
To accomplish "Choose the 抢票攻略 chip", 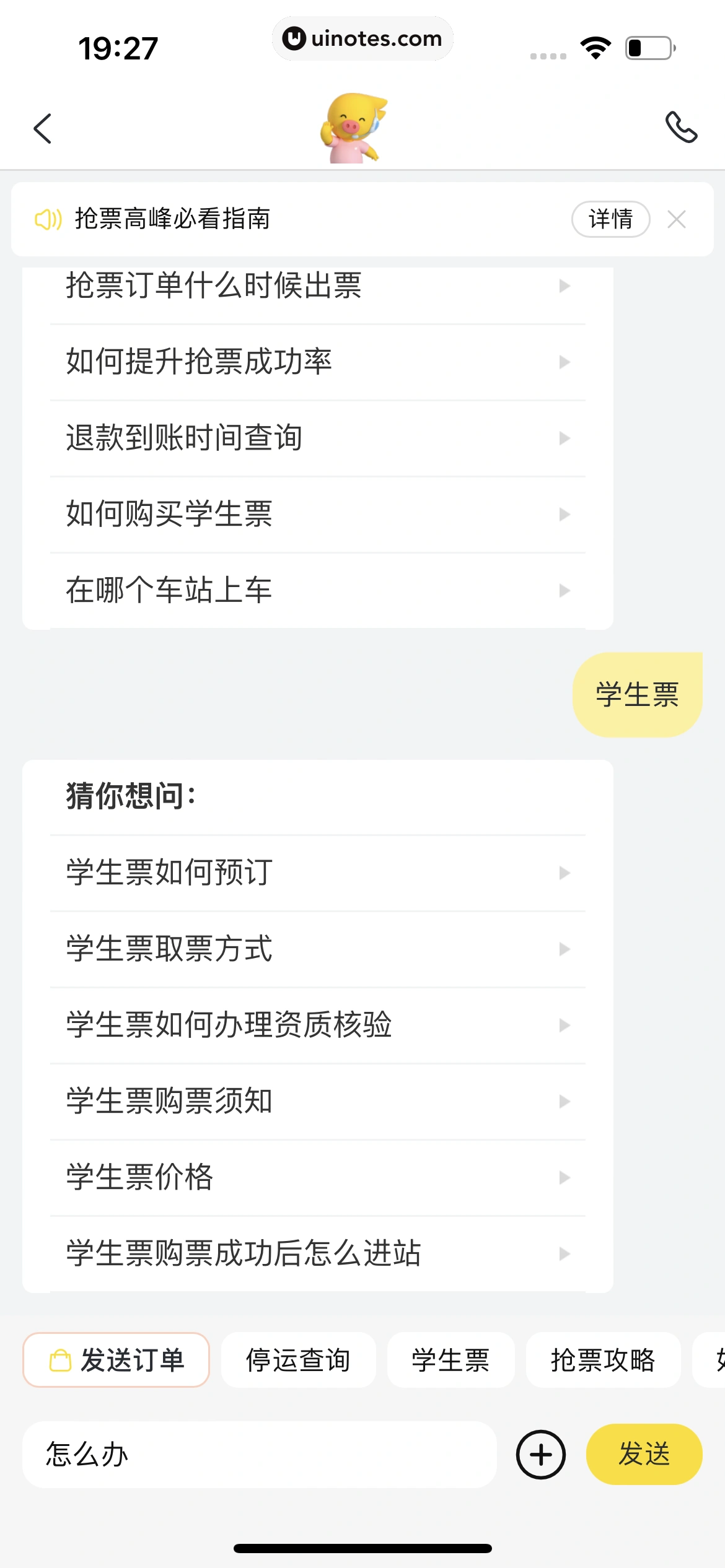I will 603,1361.
